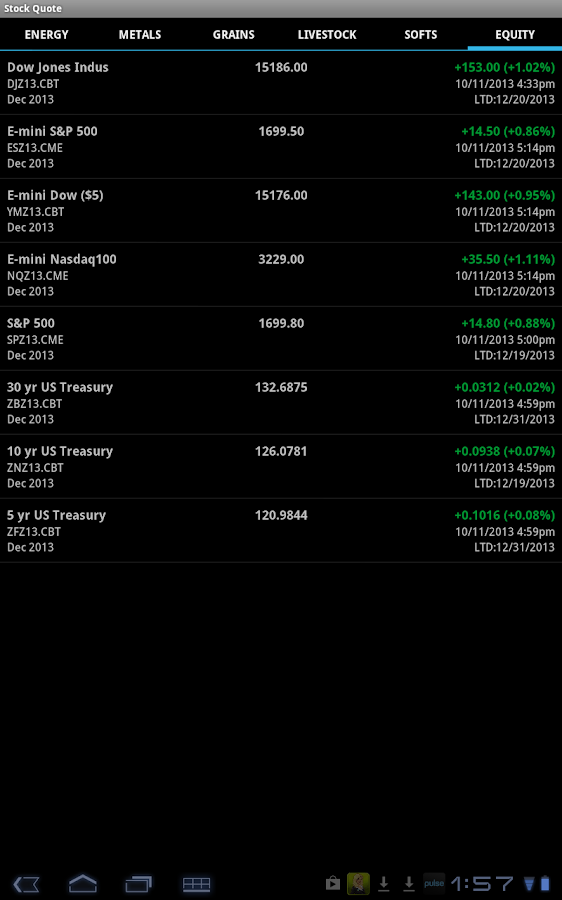Open the 30 yr US Treasury quote
Viewport: 562px width, 900px height.
coord(281,403)
